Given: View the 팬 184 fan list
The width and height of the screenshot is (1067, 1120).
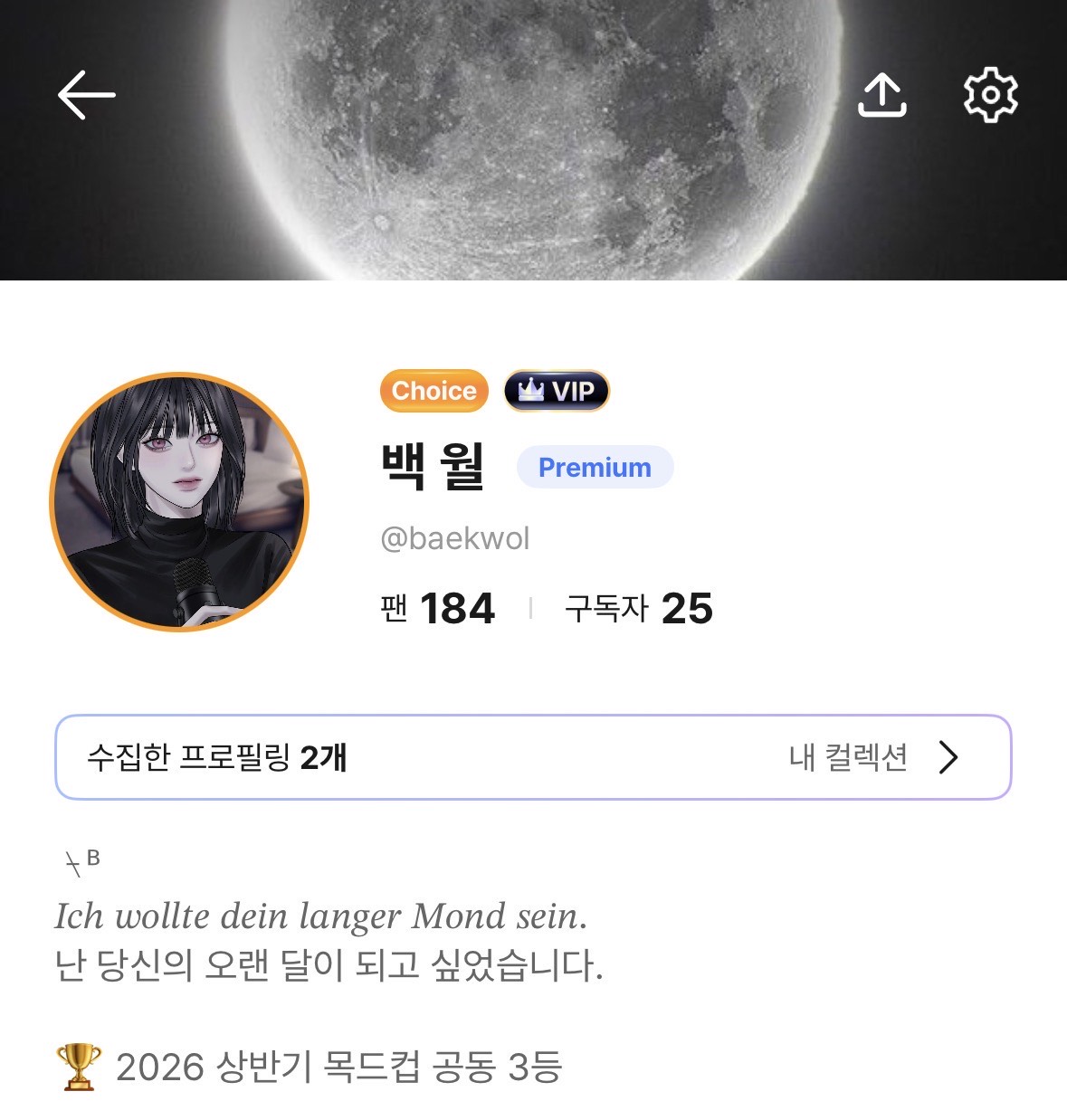Looking at the screenshot, I should pos(438,608).
